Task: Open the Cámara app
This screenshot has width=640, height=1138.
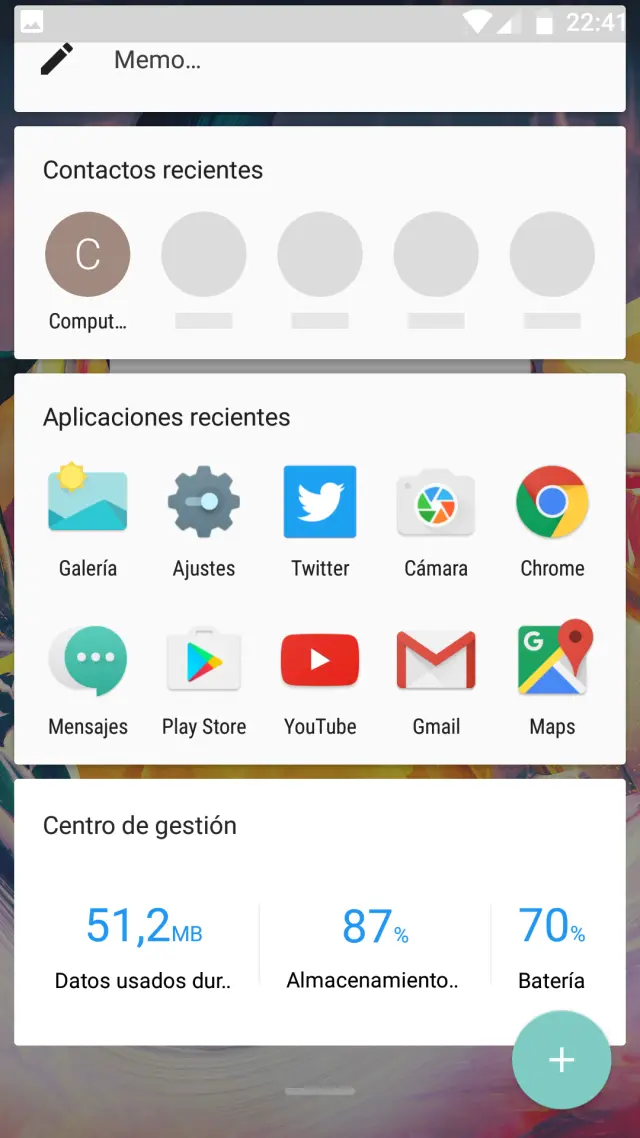Action: (x=436, y=502)
